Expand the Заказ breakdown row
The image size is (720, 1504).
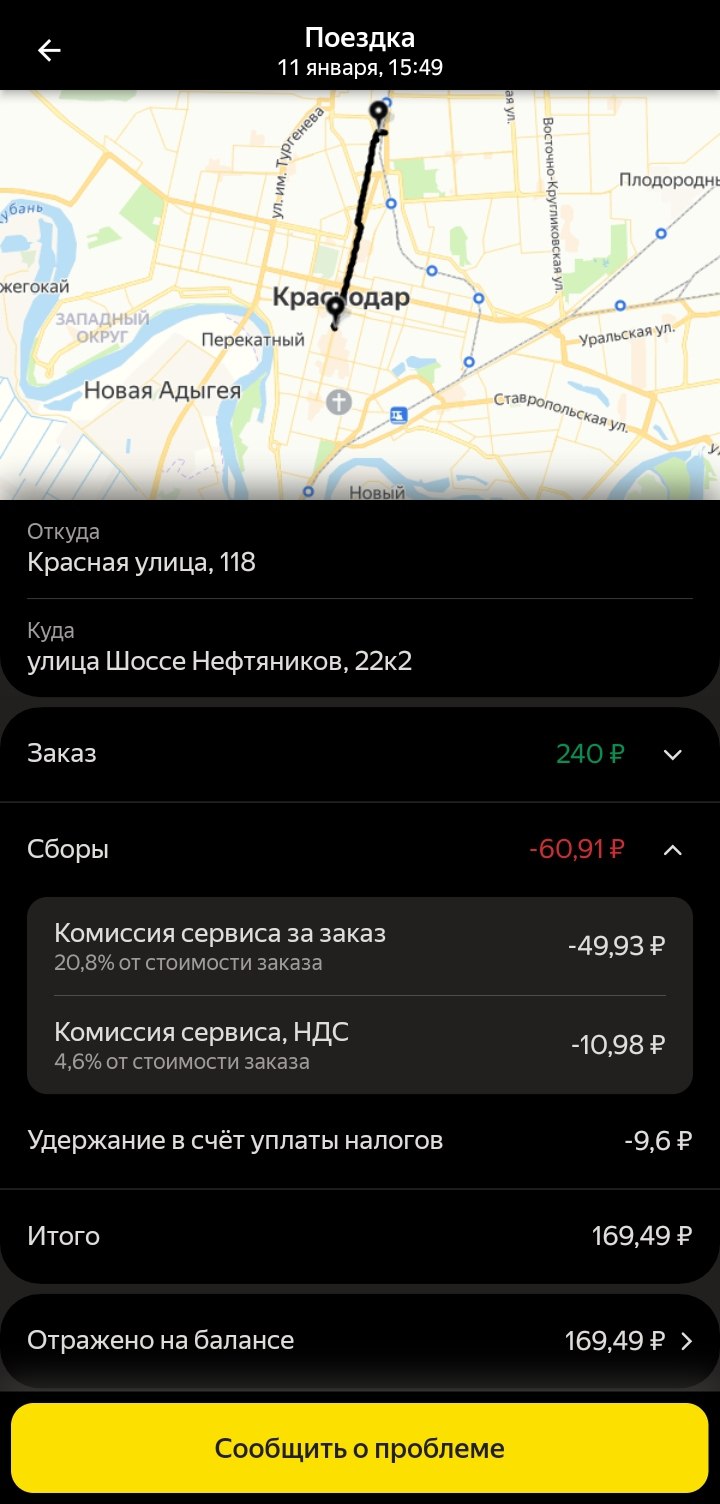pos(672,754)
